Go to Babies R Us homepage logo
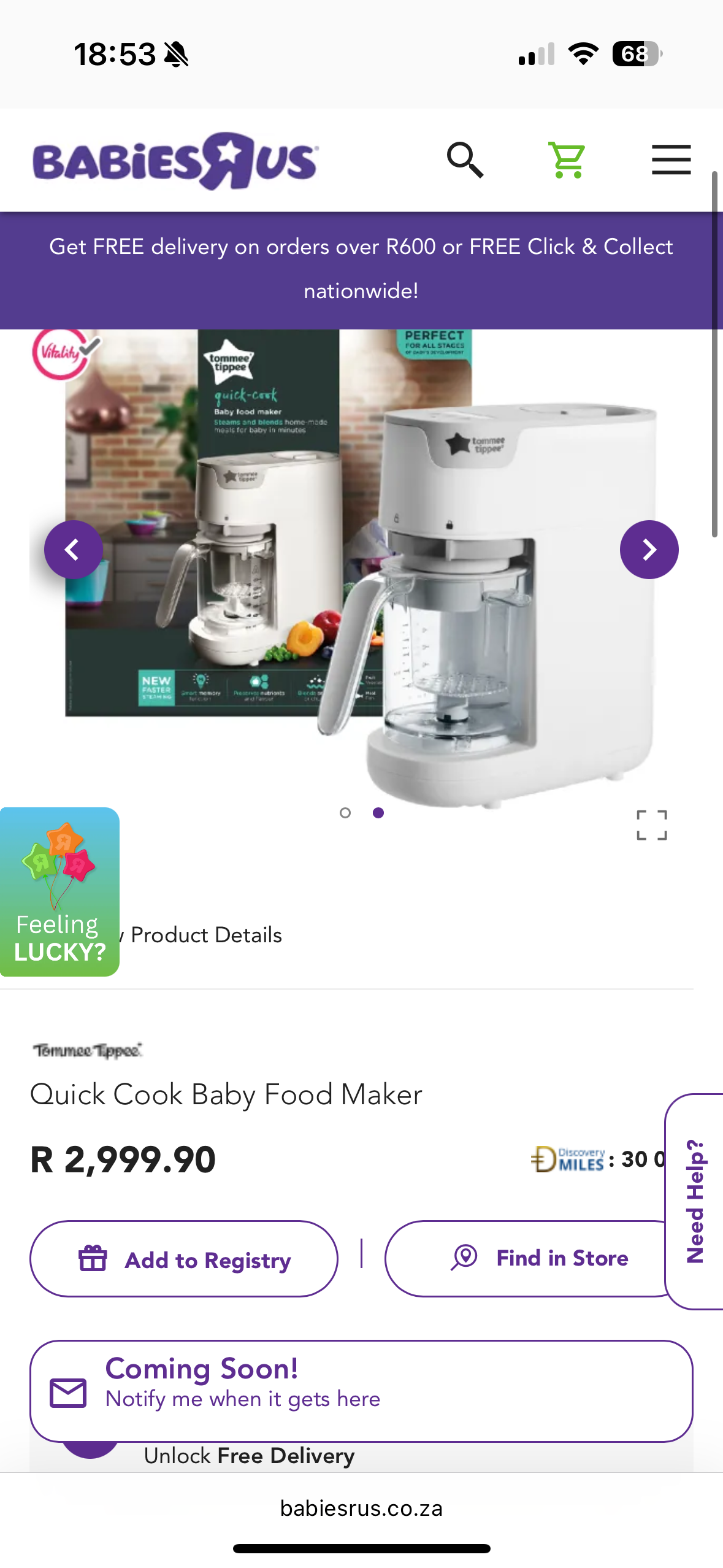Viewport: 723px width, 1568px height. click(x=175, y=161)
